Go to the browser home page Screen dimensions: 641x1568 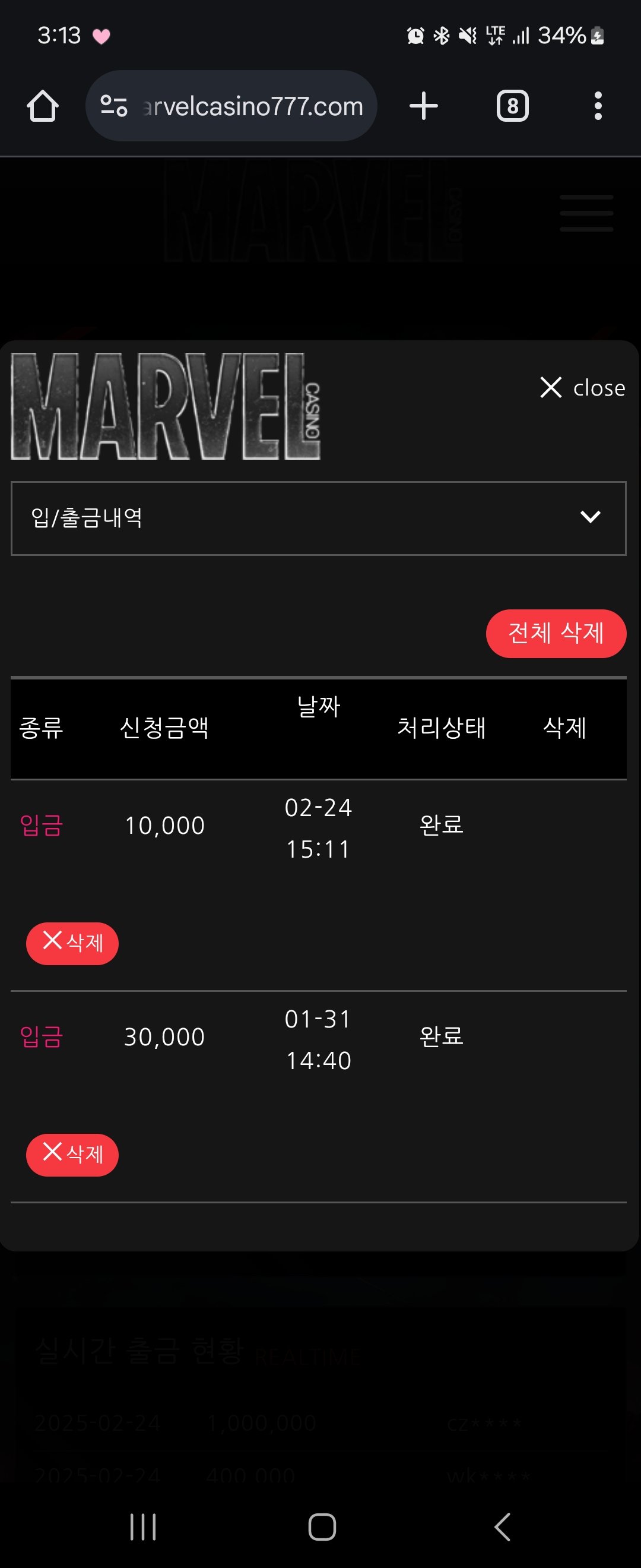pos(43,106)
